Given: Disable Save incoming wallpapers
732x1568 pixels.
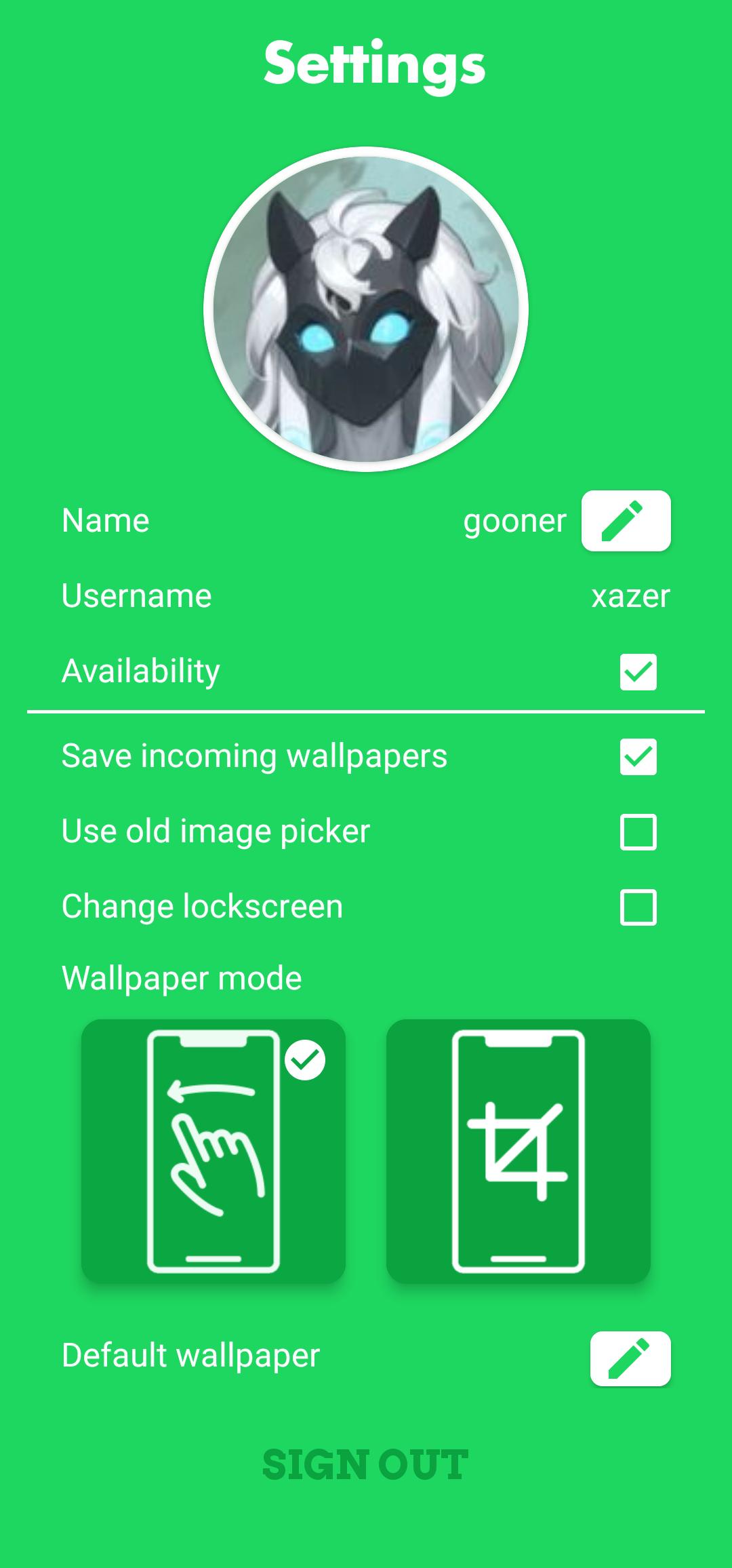Looking at the screenshot, I should tap(638, 757).
